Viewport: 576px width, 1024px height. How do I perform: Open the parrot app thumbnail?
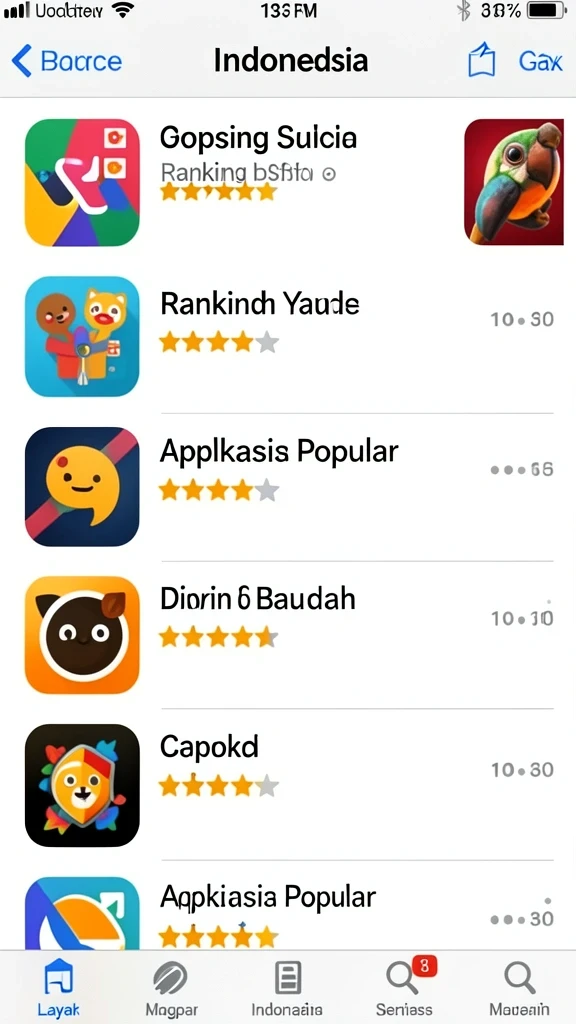[x=514, y=182]
